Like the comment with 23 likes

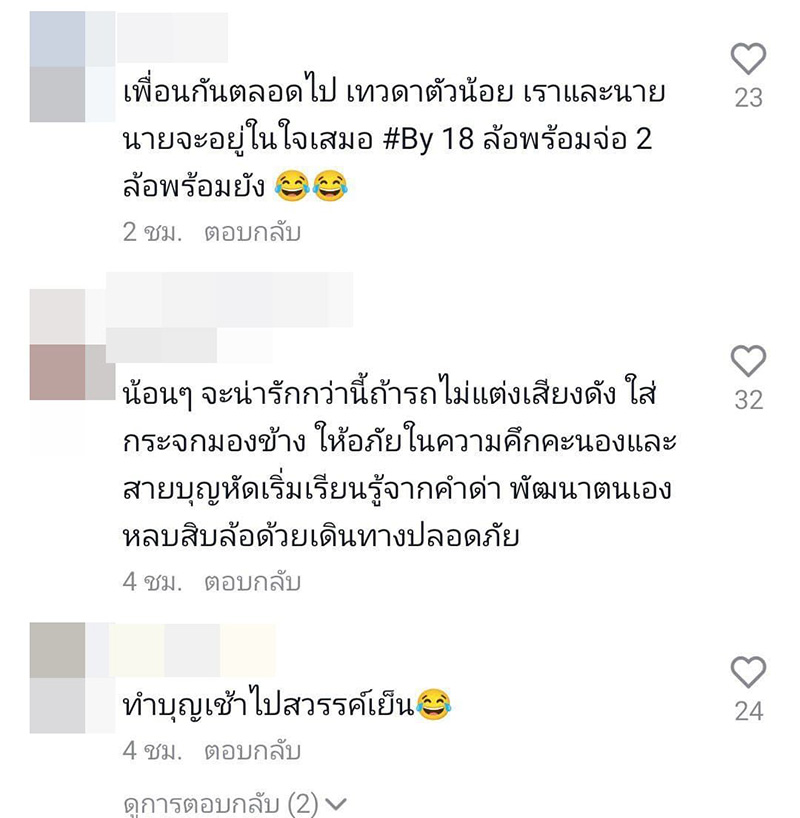(x=748, y=60)
